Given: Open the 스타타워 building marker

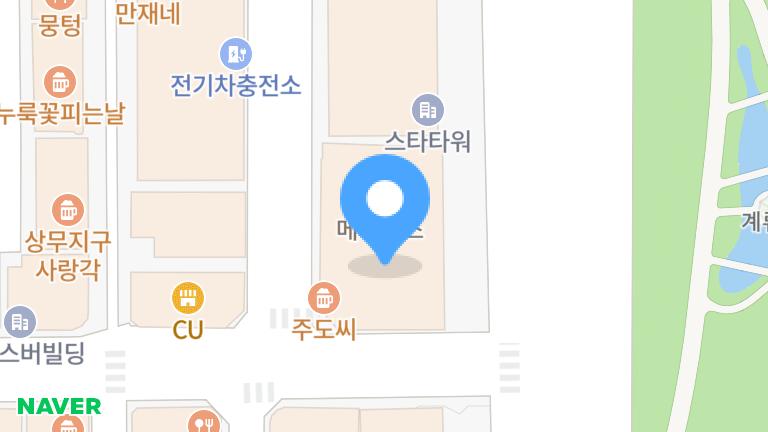Looking at the screenshot, I should 427,110.
